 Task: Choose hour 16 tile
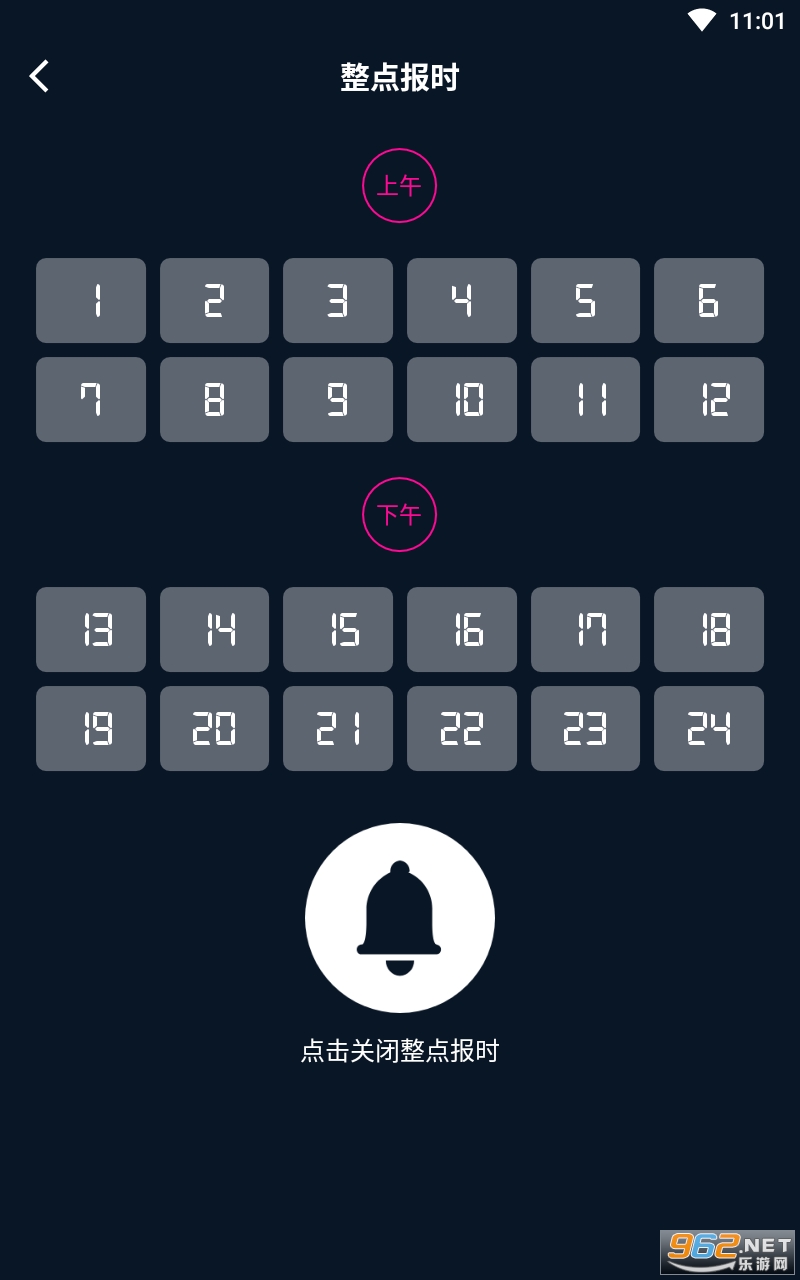[x=462, y=630]
